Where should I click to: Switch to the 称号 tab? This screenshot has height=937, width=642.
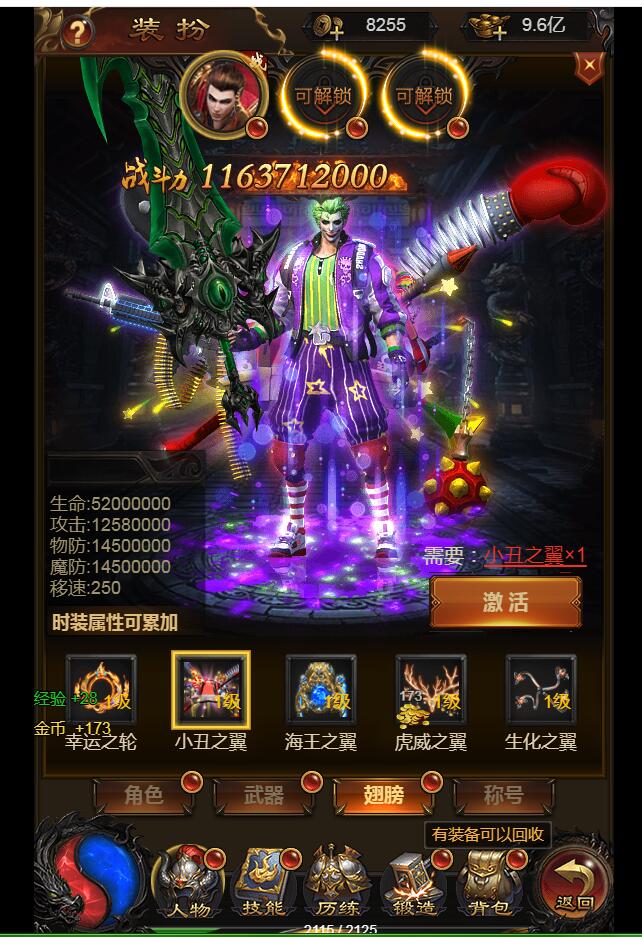503,795
